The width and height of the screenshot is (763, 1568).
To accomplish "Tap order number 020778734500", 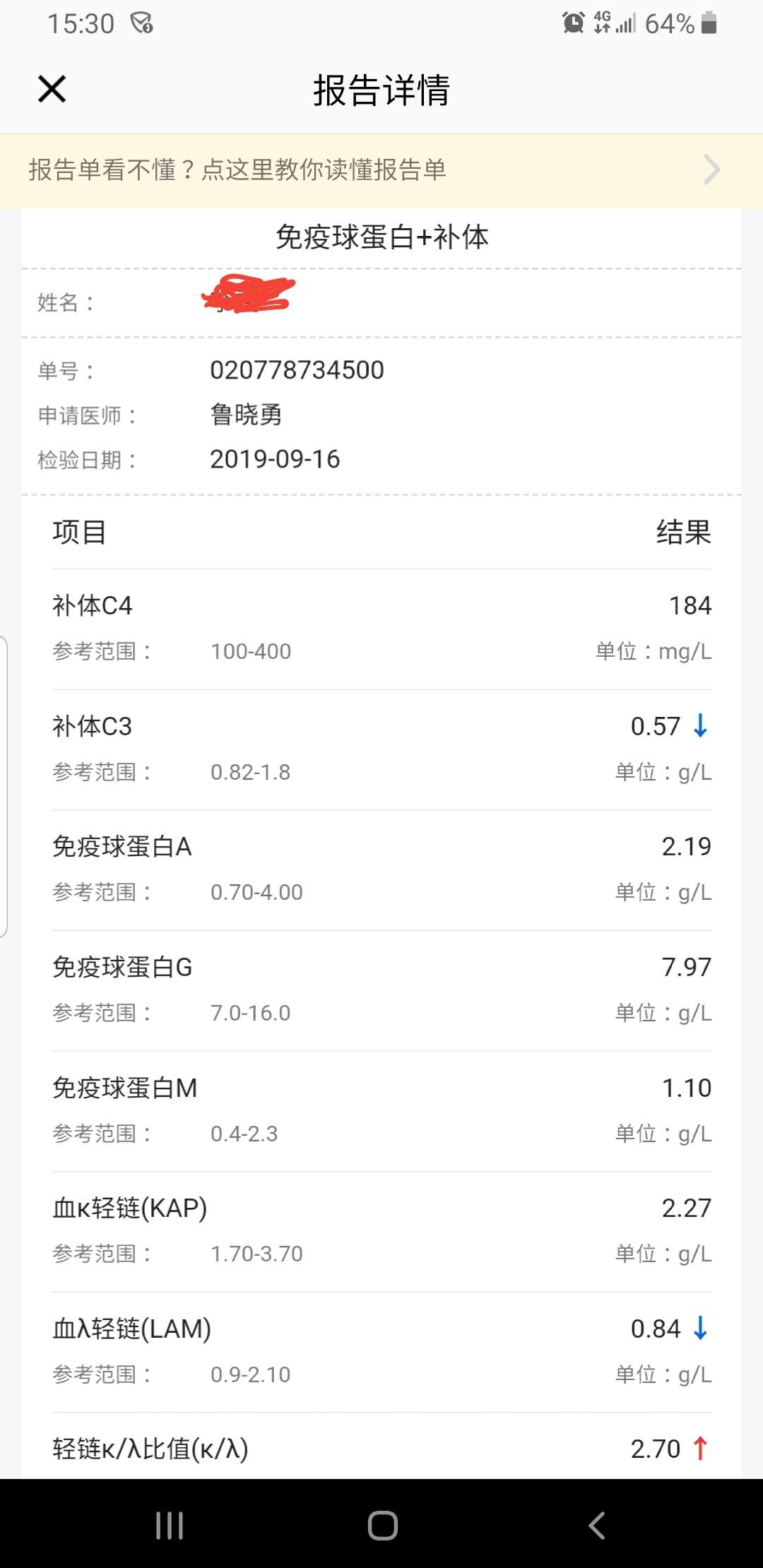I will 297,369.
